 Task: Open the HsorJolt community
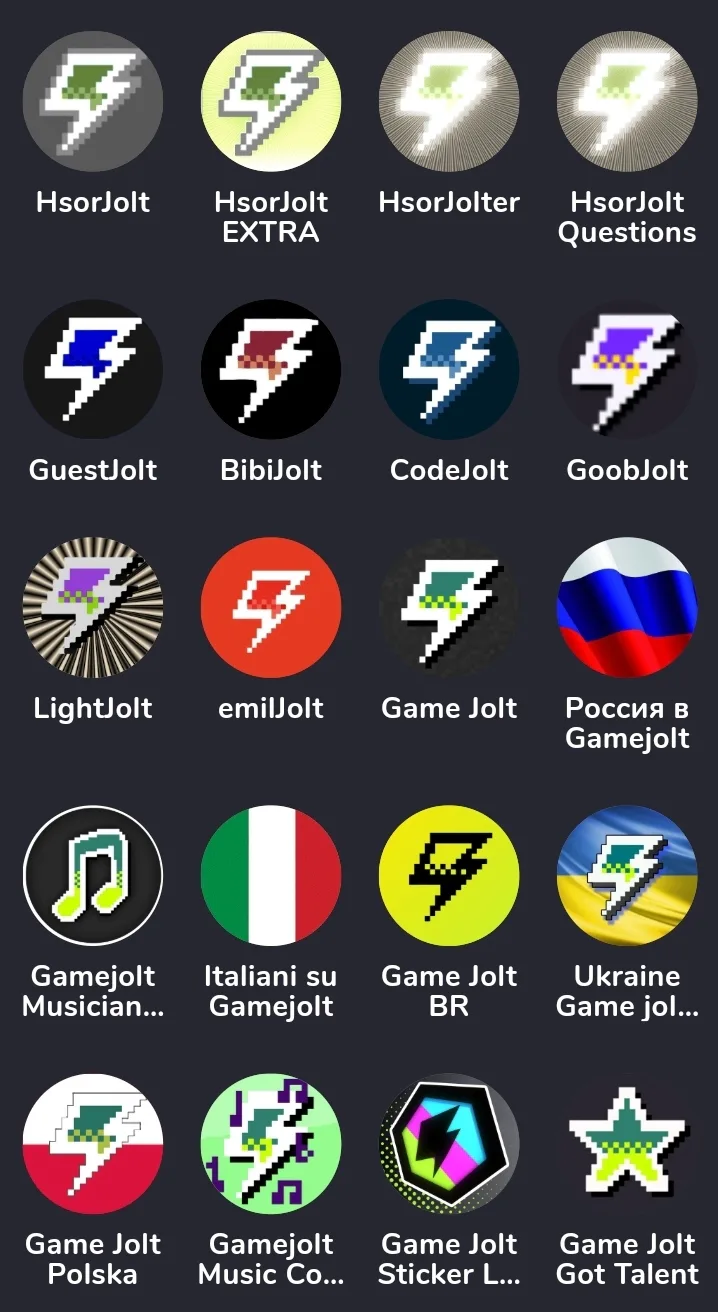93,101
